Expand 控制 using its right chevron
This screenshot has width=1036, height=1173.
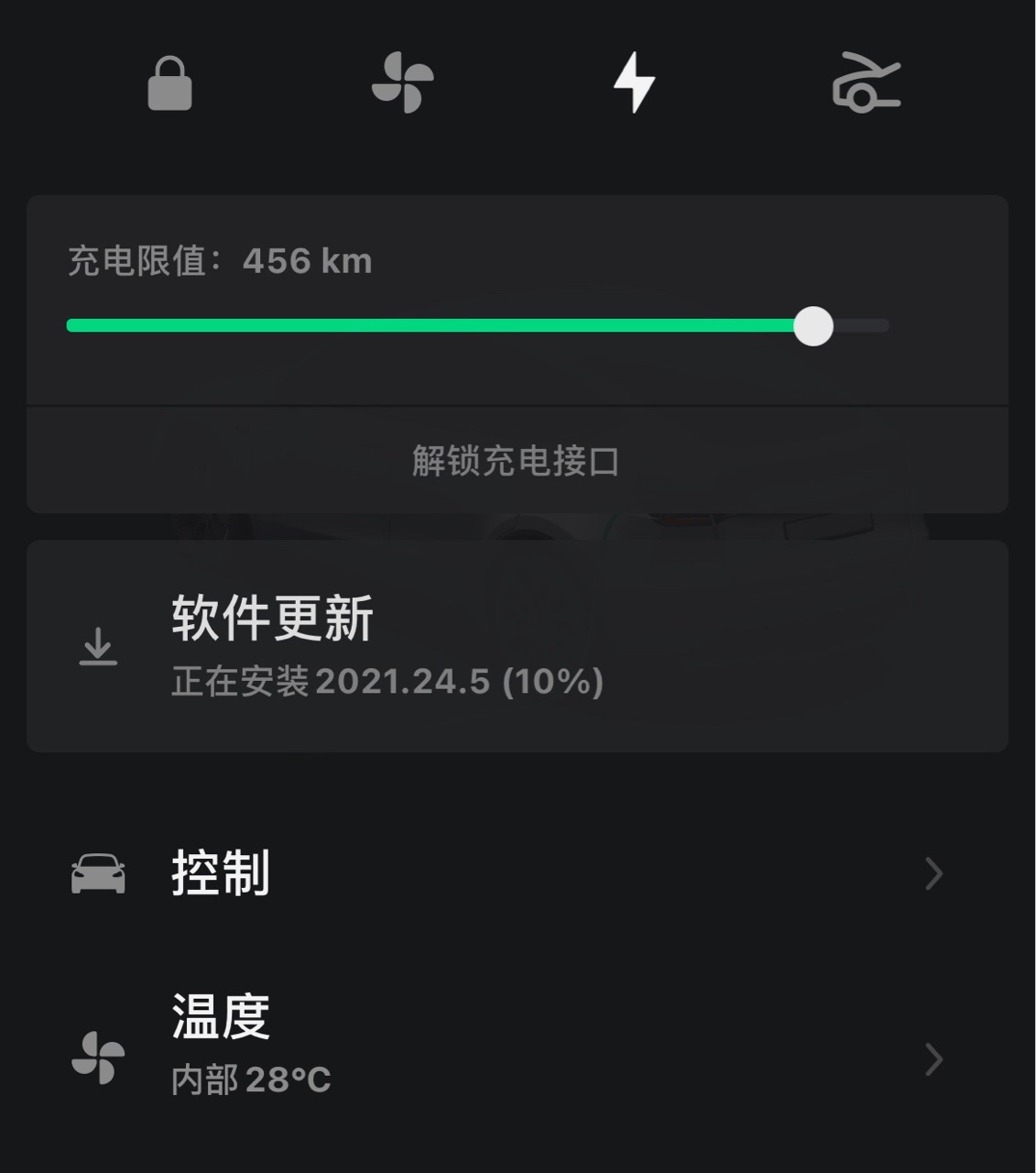[933, 875]
